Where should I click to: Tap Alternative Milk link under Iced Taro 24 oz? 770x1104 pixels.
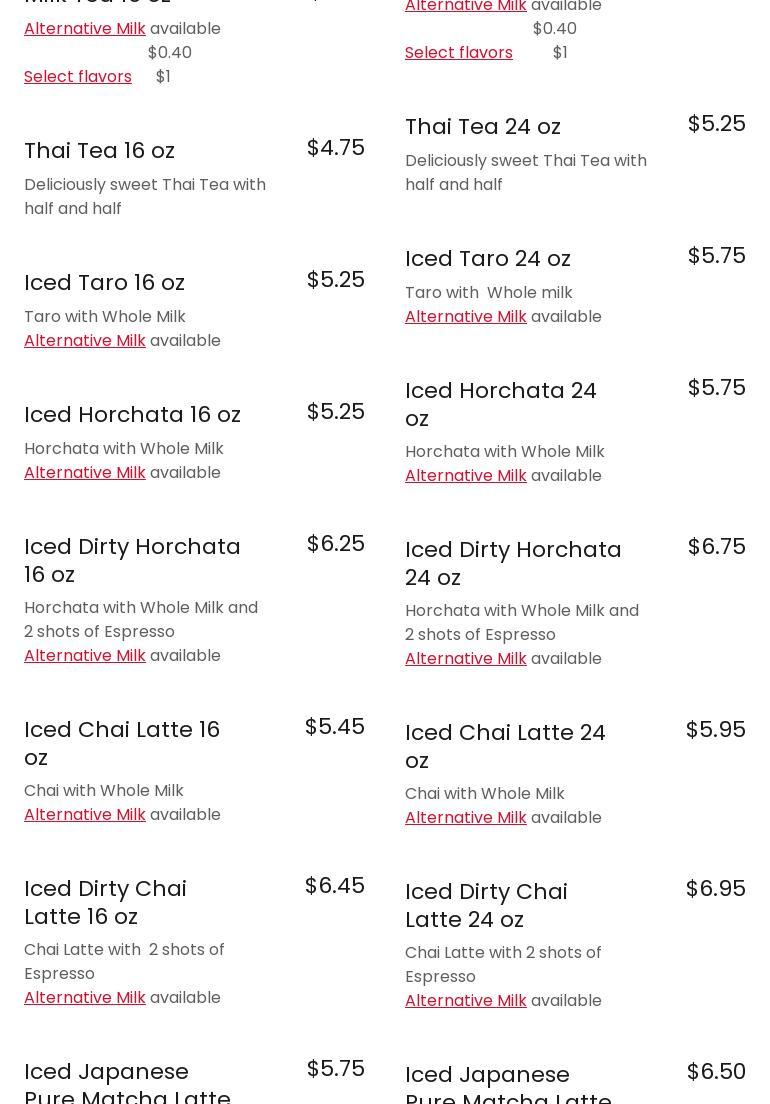[x=465, y=317]
